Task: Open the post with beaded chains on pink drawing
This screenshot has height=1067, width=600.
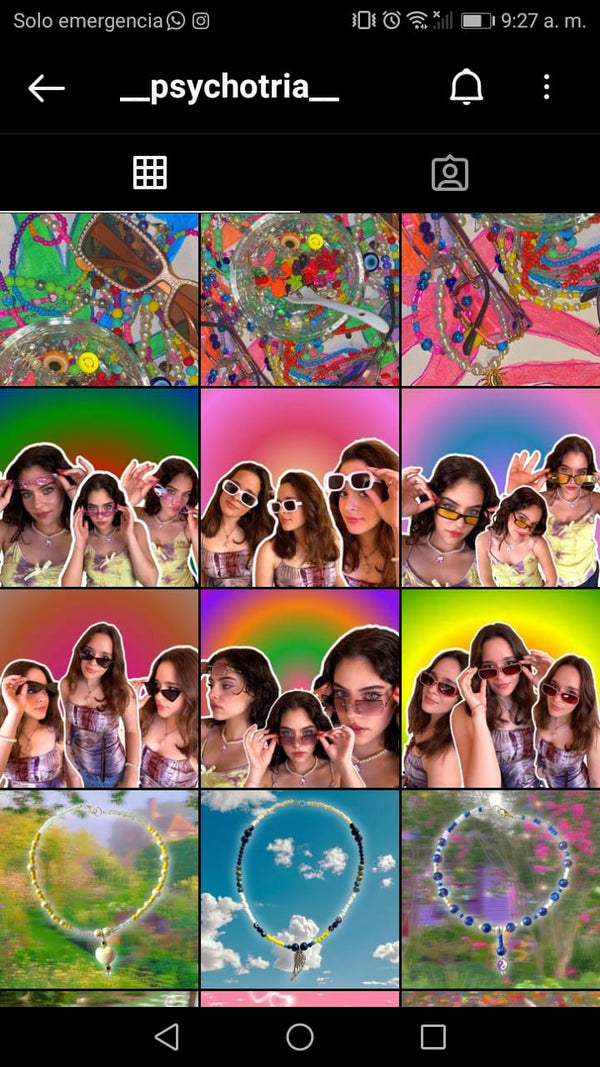Action: (501, 300)
